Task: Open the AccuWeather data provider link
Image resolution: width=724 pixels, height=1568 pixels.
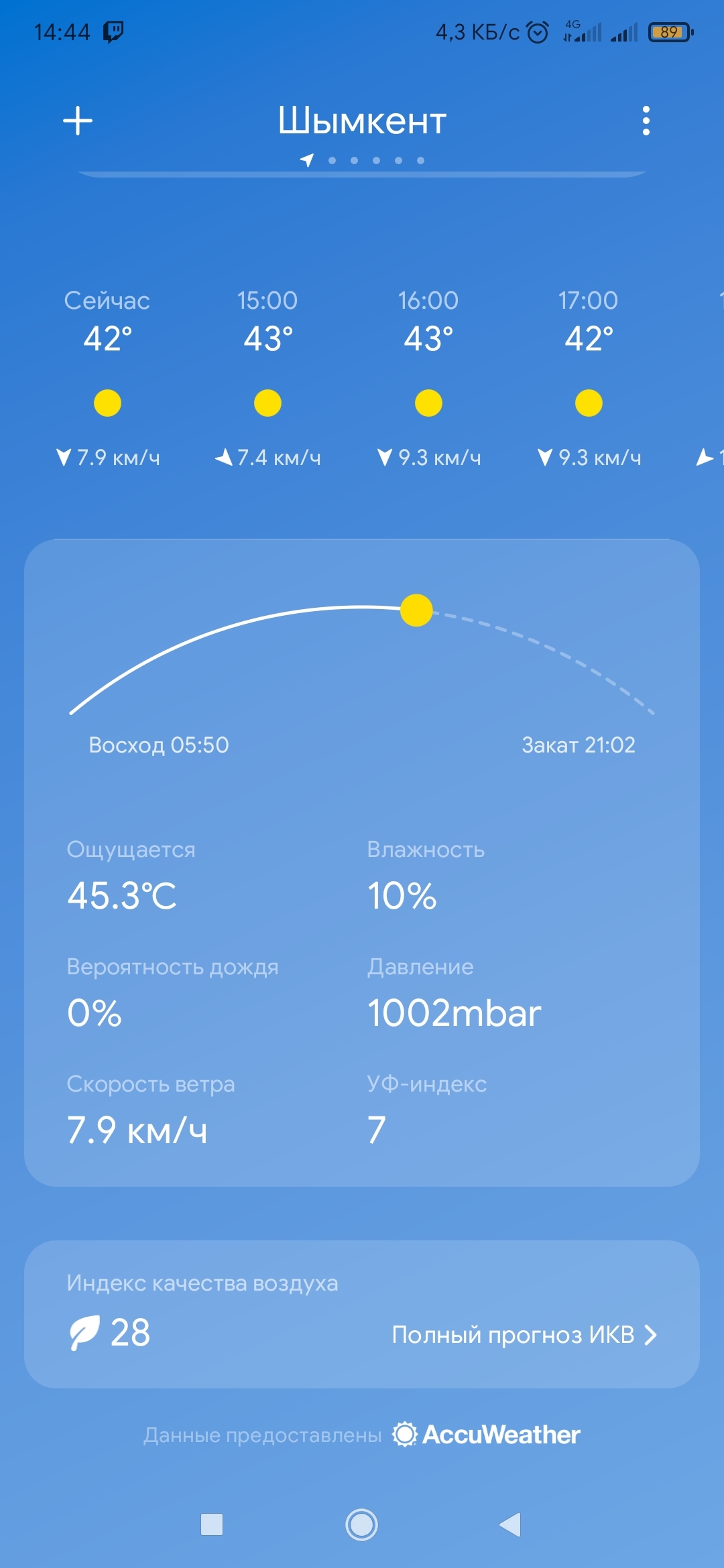Action: pos(487,1435)
